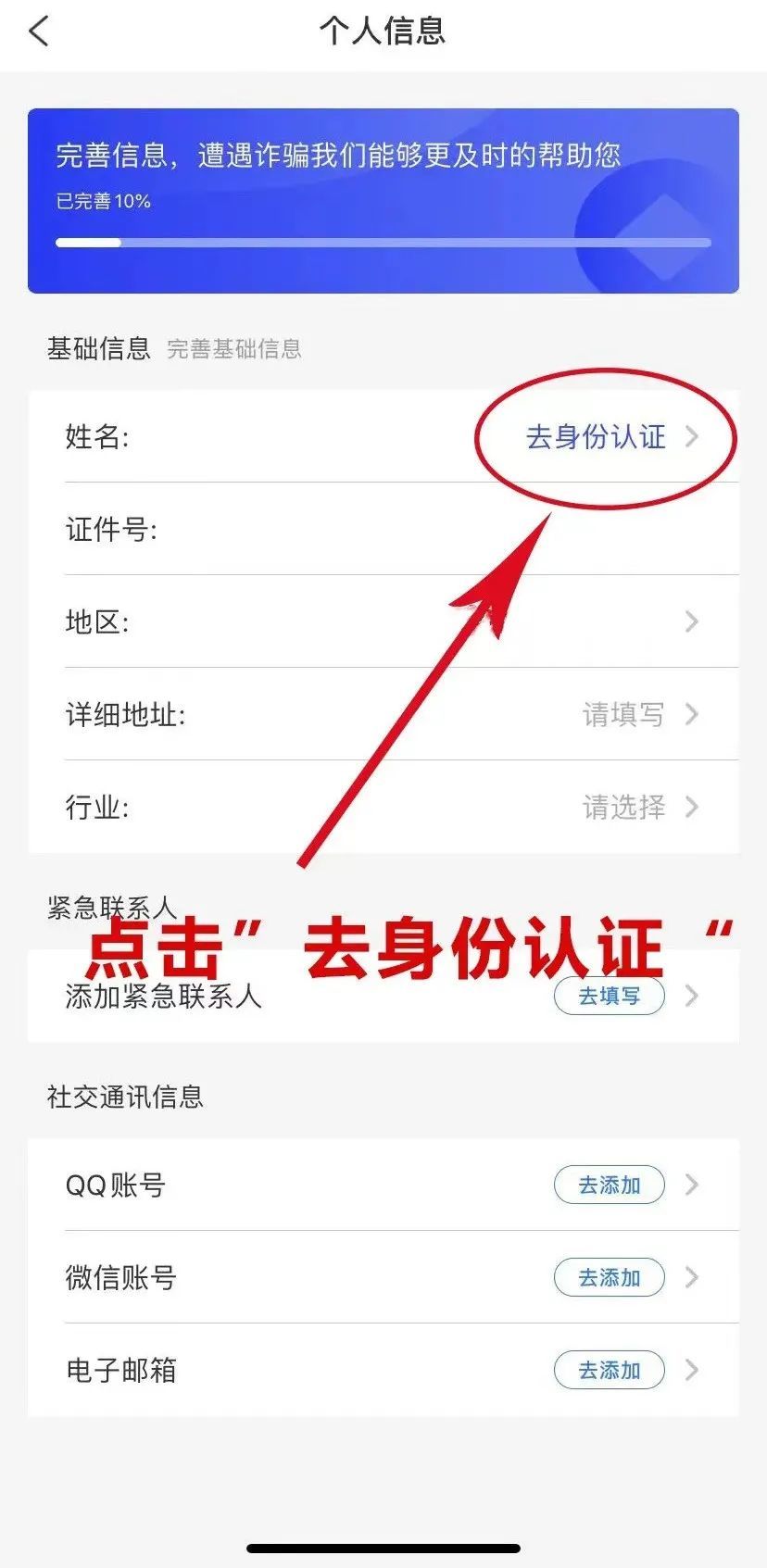
Task: Add QQ账号 via 去添加
Action: (609, 1185)
